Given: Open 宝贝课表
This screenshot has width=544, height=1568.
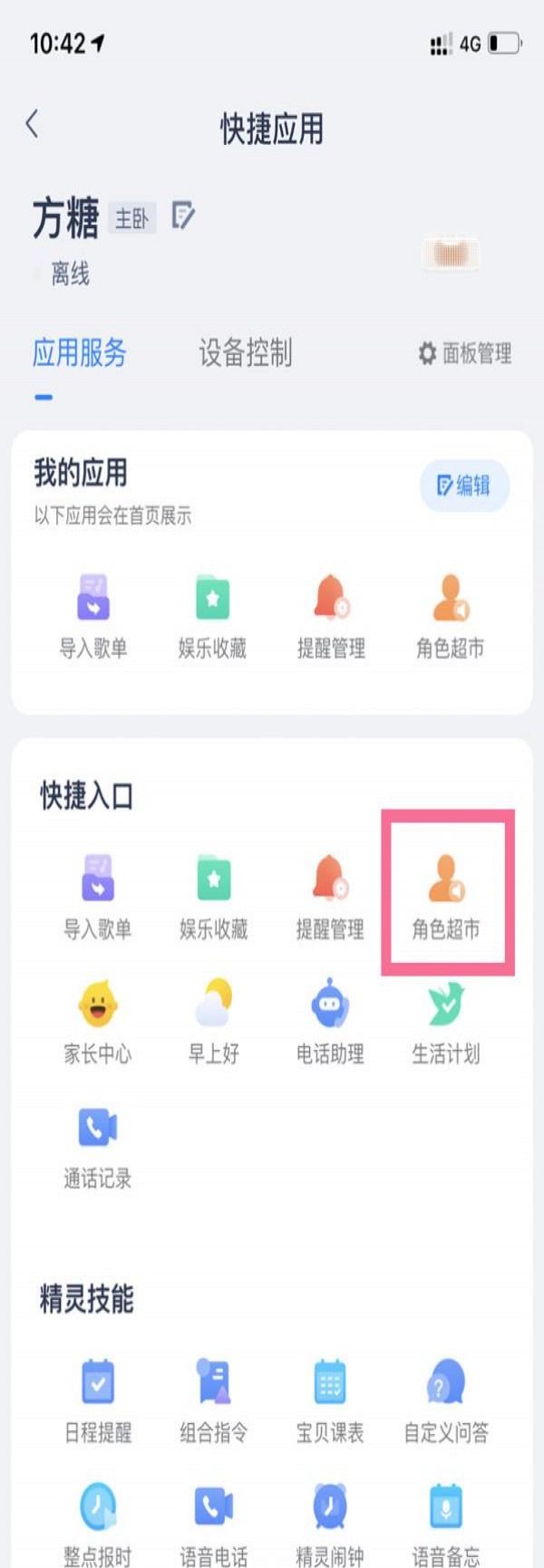Looking at the screenshot, I should point(330,1400).
